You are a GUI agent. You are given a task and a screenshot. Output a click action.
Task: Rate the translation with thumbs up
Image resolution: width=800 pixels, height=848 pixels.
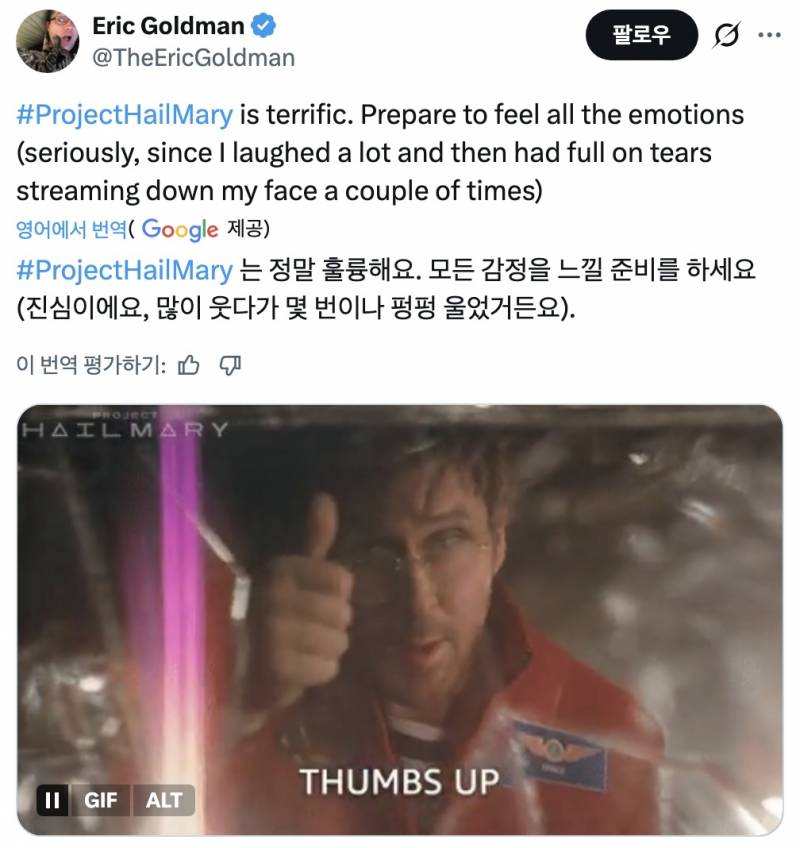(188, 366)
